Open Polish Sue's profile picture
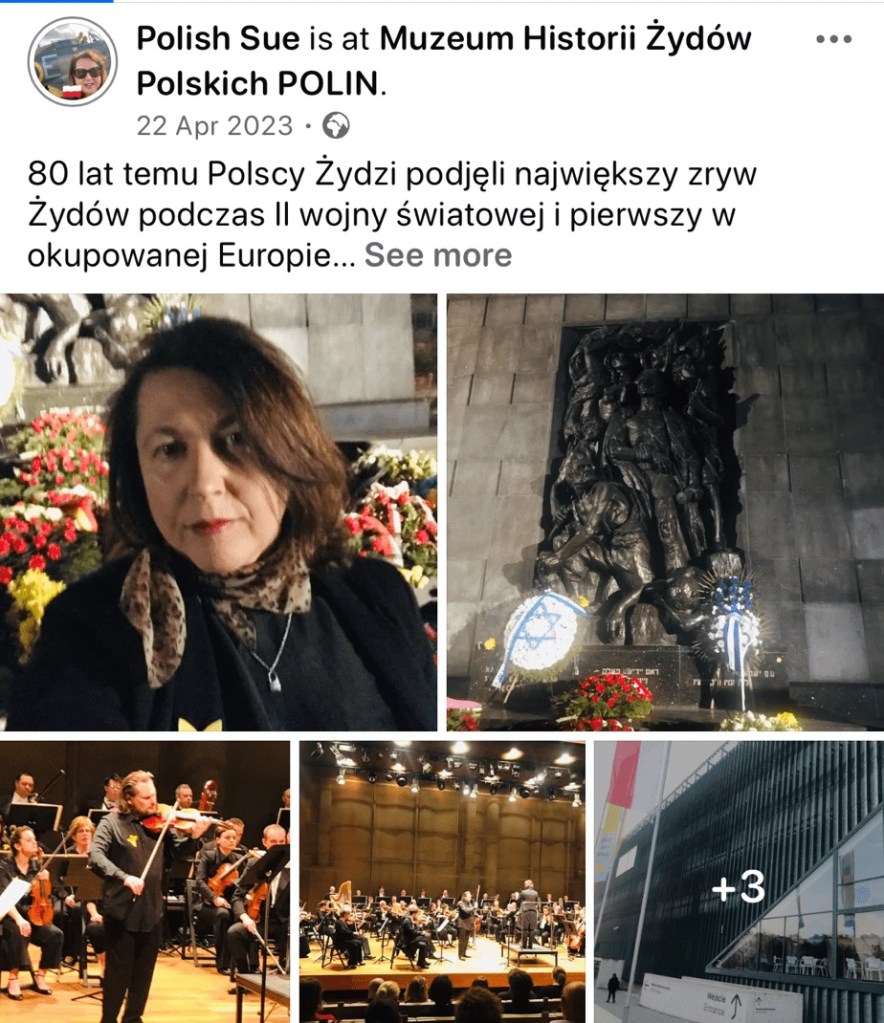The image size is (884, 1023). pos(72,62)
